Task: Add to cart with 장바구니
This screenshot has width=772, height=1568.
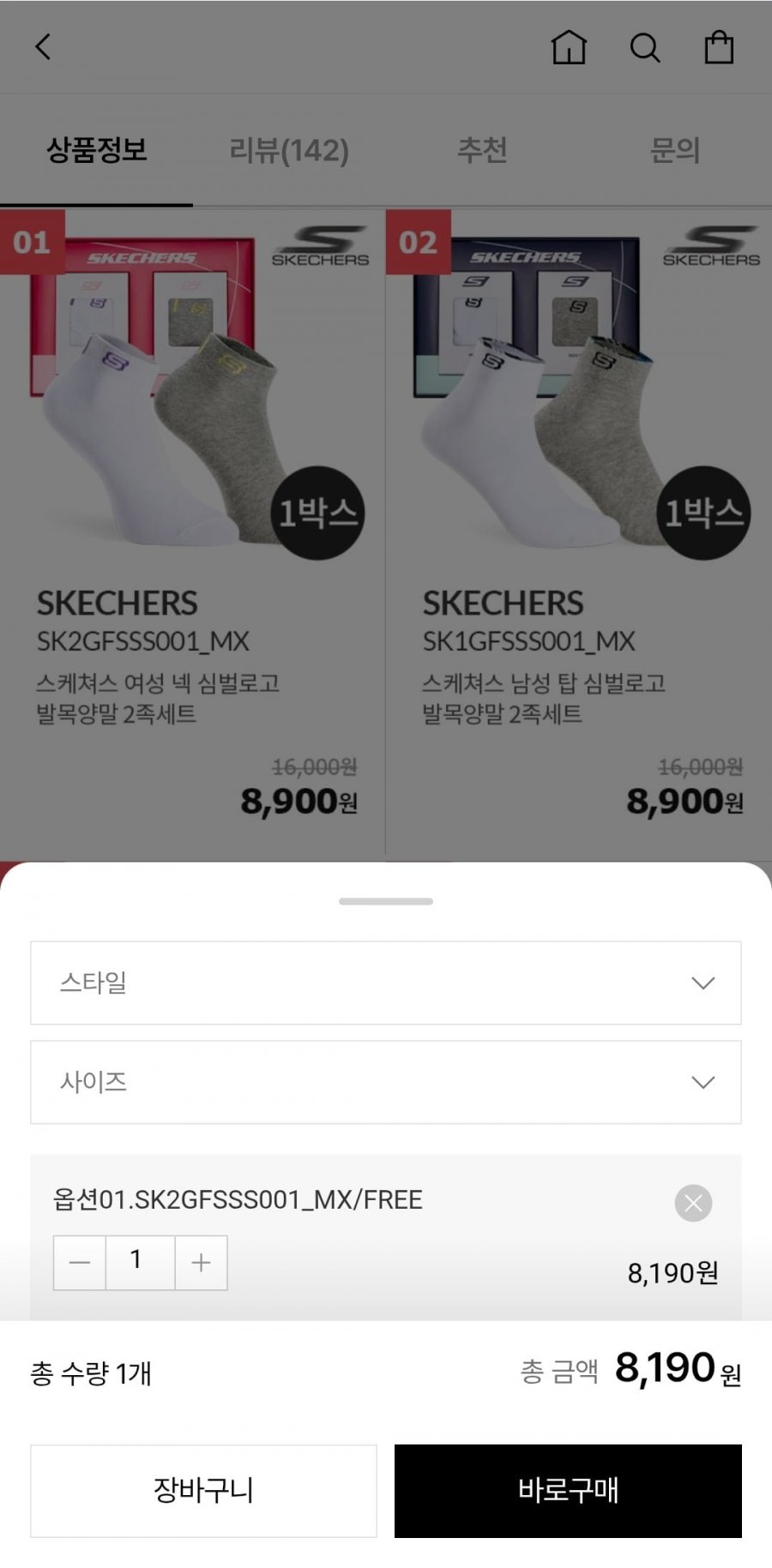Action: point(203,1490)
